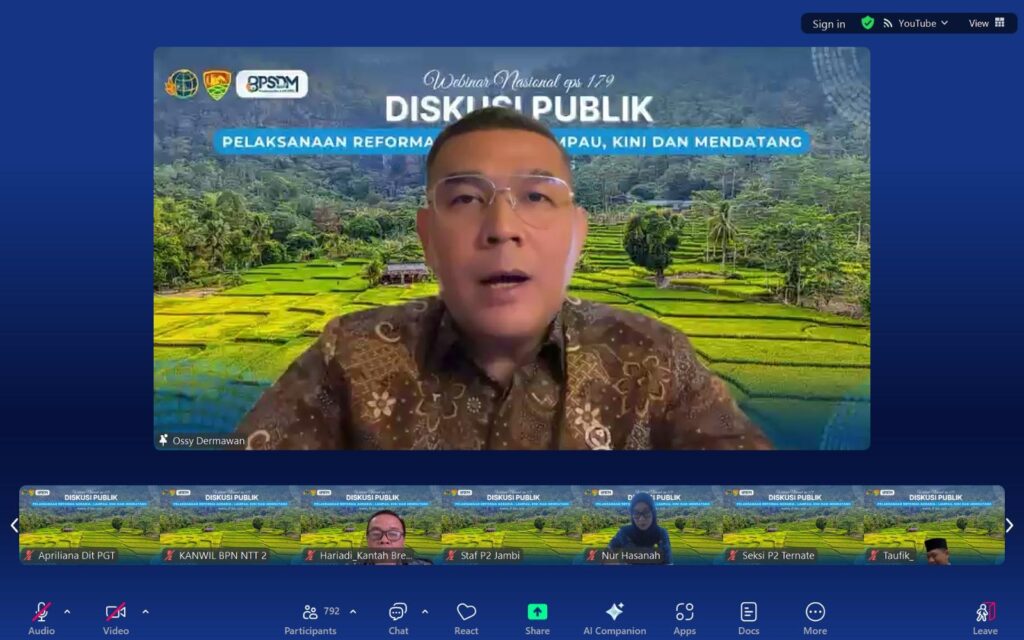Open the Participants panel
1024x640 pixels.
pos(312,616)
